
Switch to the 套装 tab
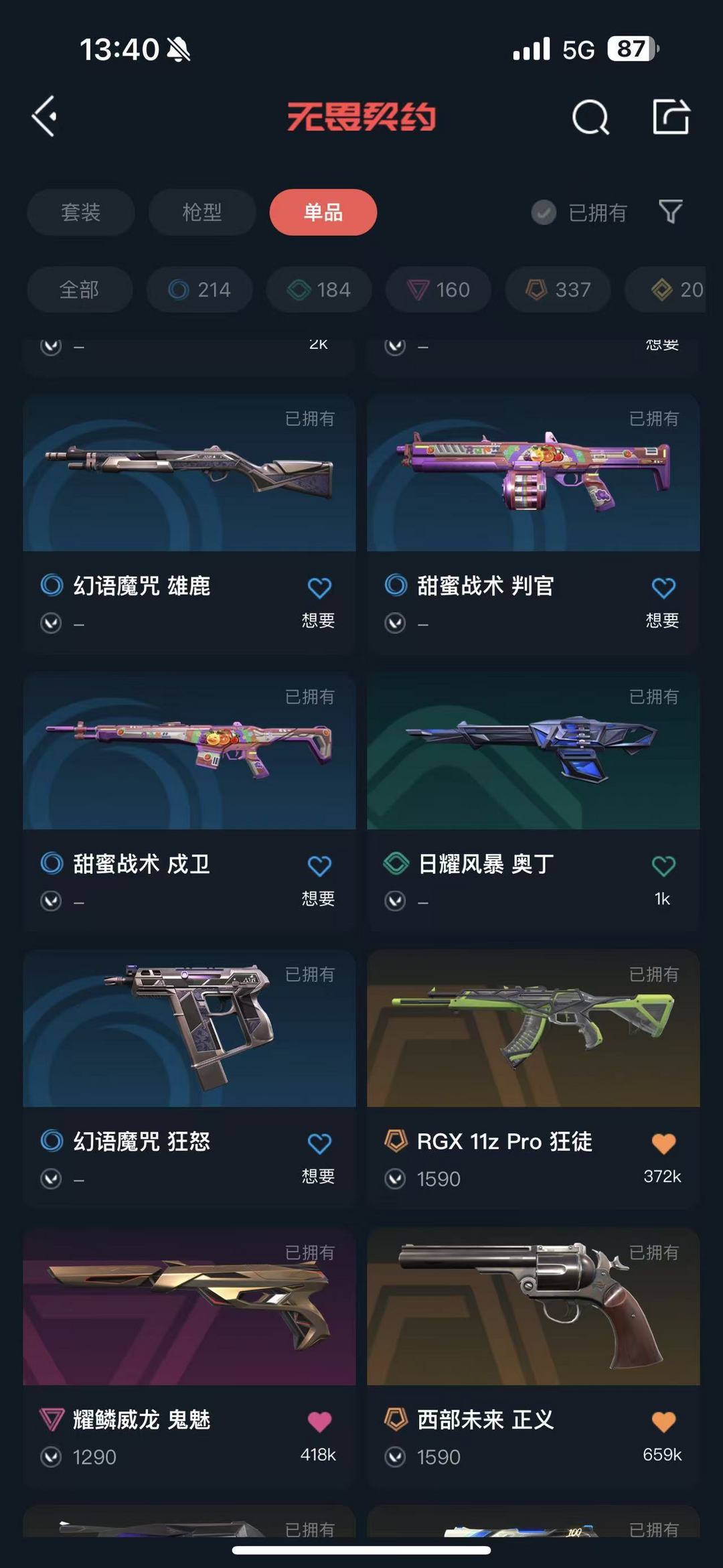[x=80, y=212]
